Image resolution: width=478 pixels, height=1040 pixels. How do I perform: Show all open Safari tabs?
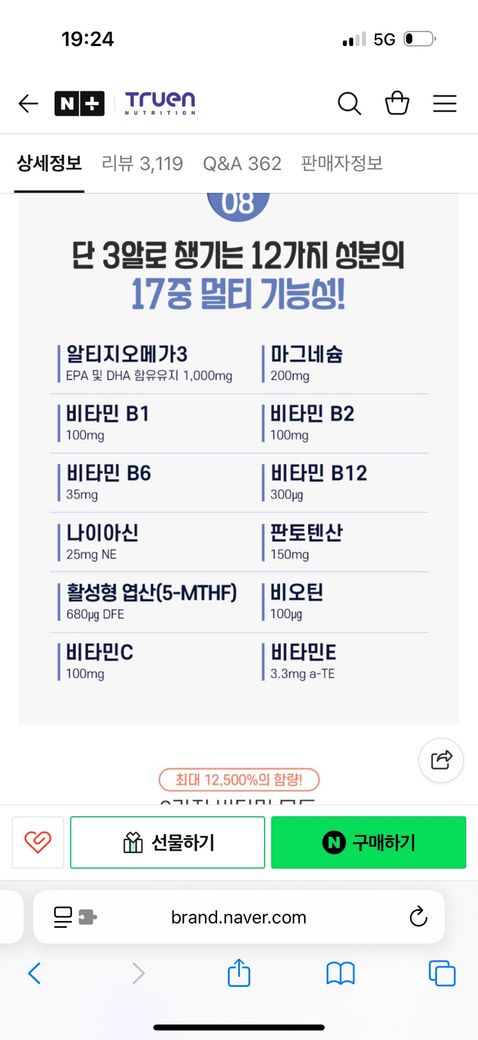tap(442, 974)
